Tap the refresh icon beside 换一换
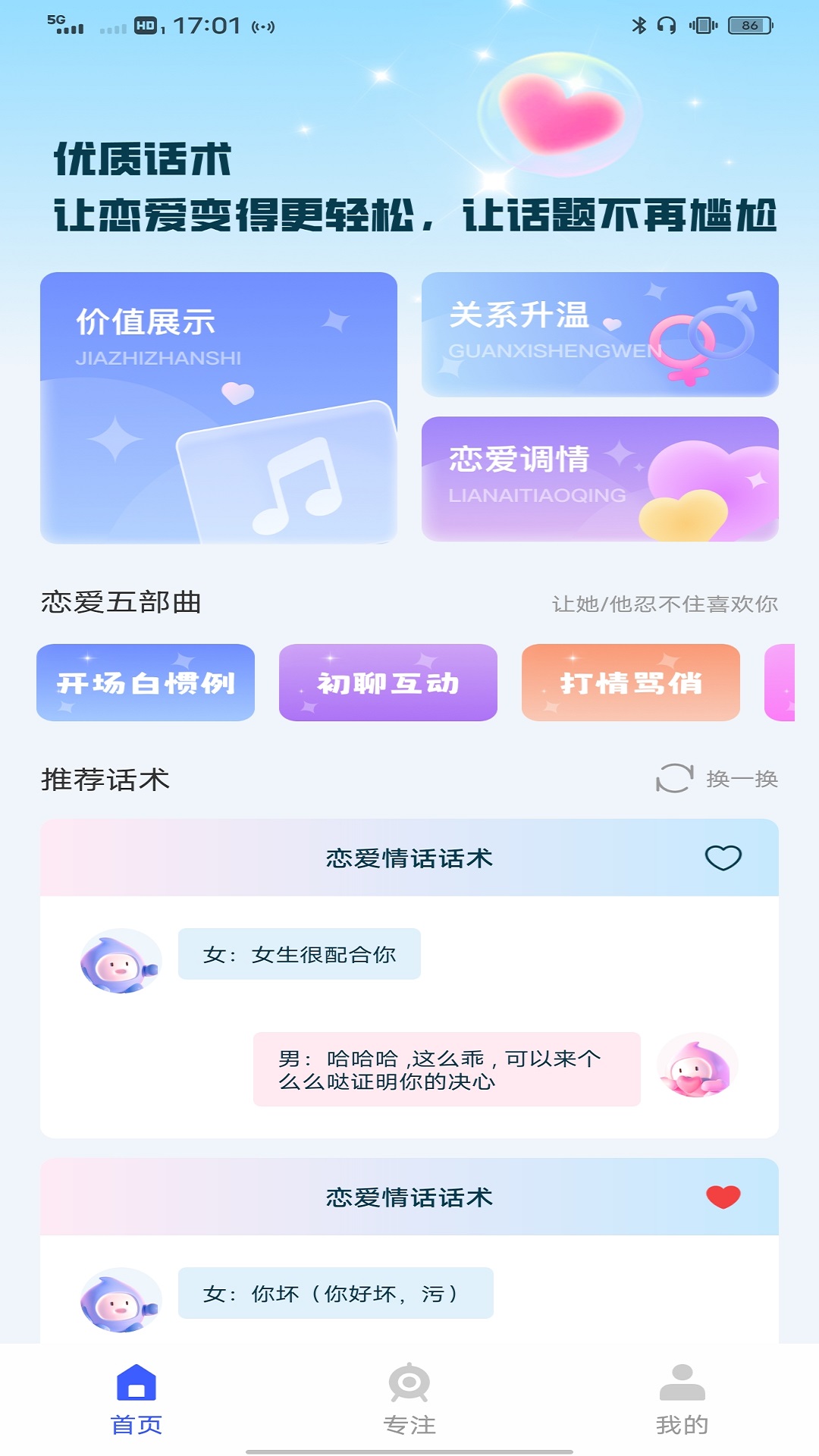 (673, 779)
